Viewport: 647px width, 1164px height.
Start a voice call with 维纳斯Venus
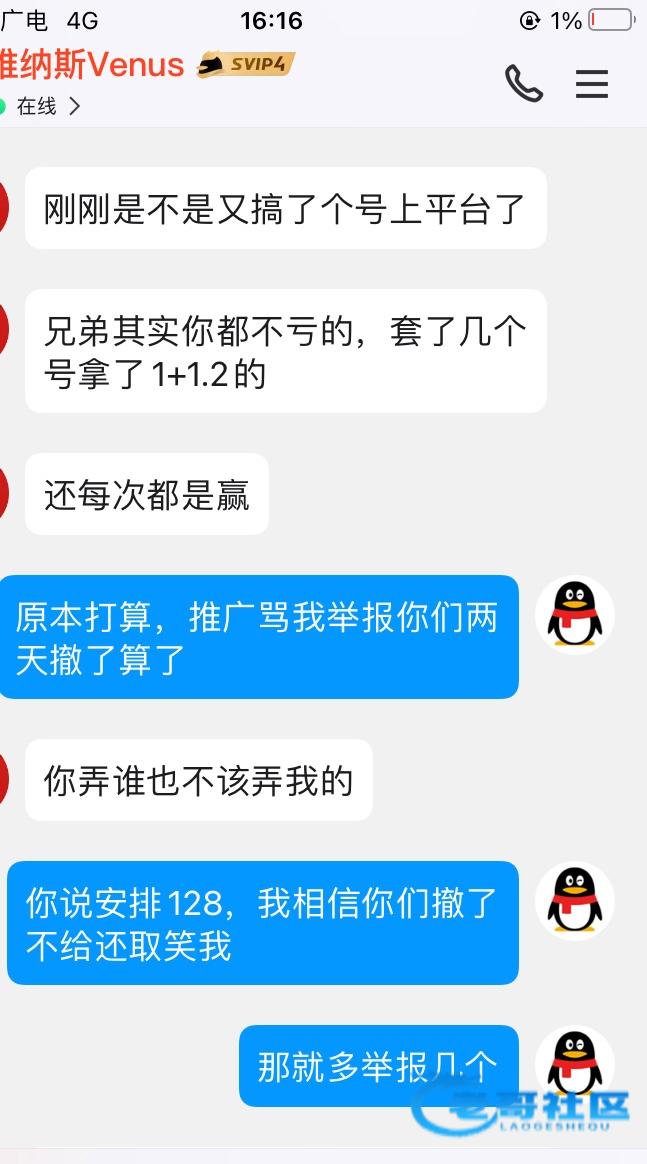click(x=523, y=84)
